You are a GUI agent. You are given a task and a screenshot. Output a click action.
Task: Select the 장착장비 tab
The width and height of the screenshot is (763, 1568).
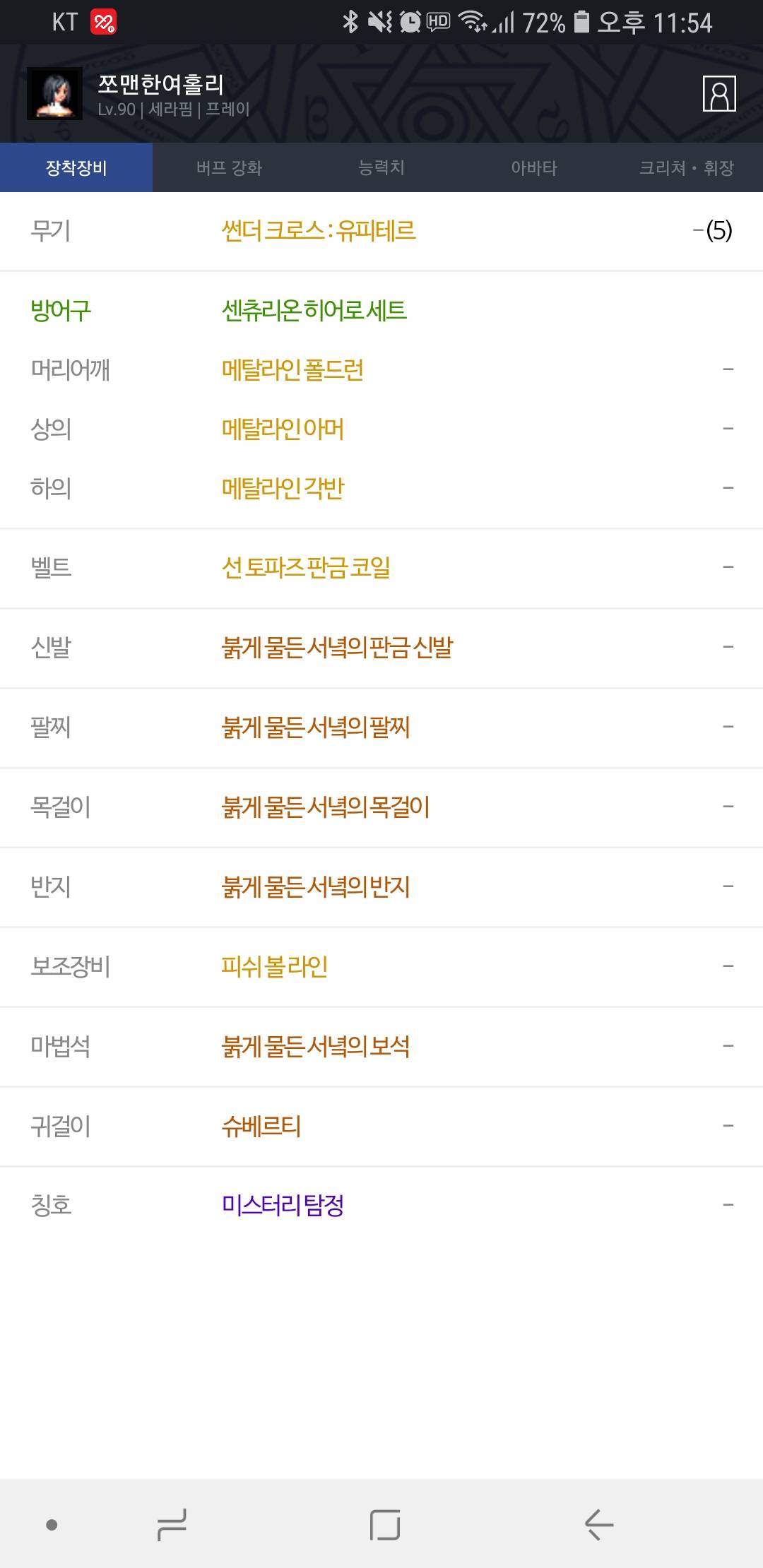coord(76,168)
